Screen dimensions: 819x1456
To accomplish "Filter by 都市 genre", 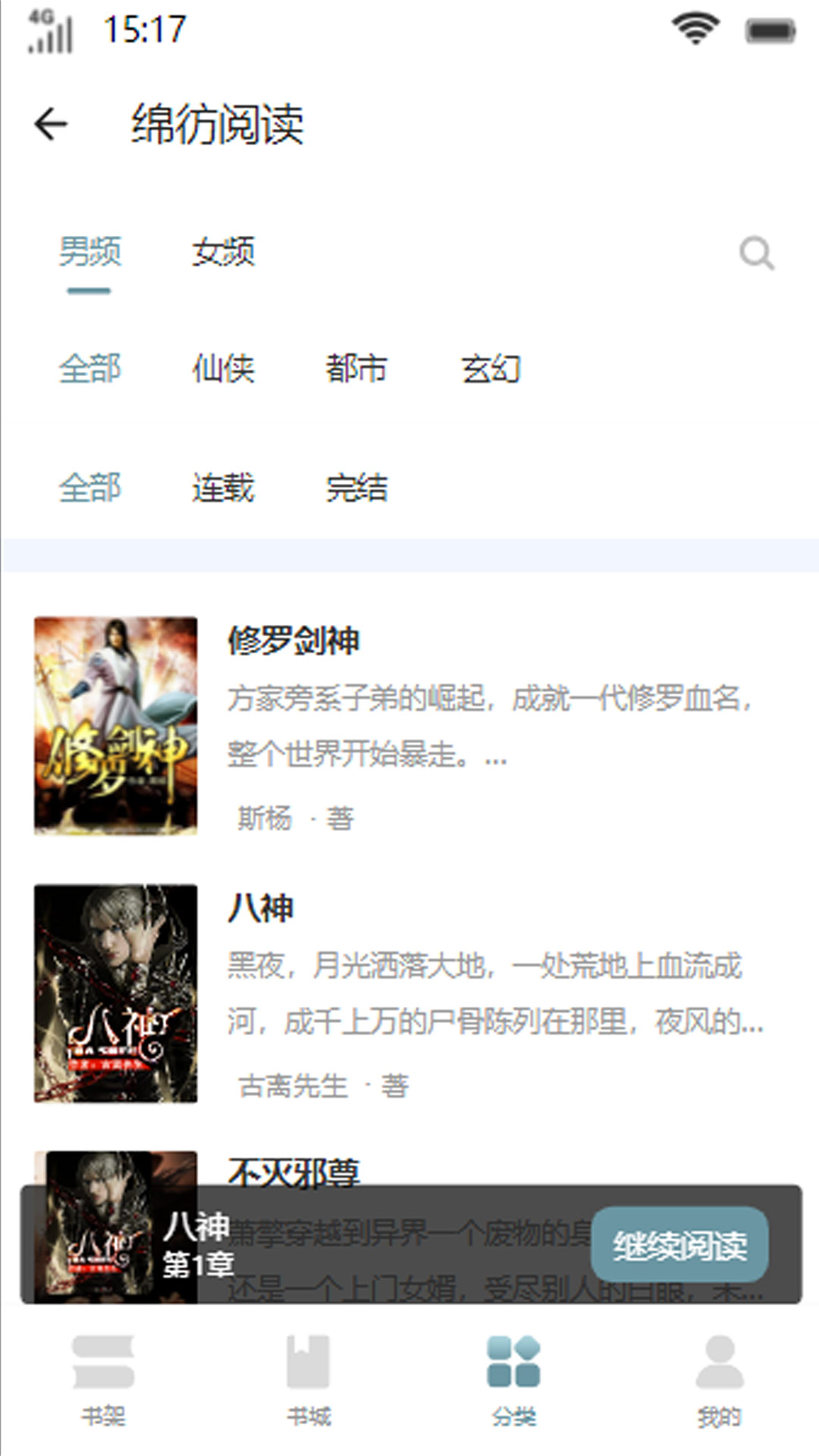I will 356,369.
